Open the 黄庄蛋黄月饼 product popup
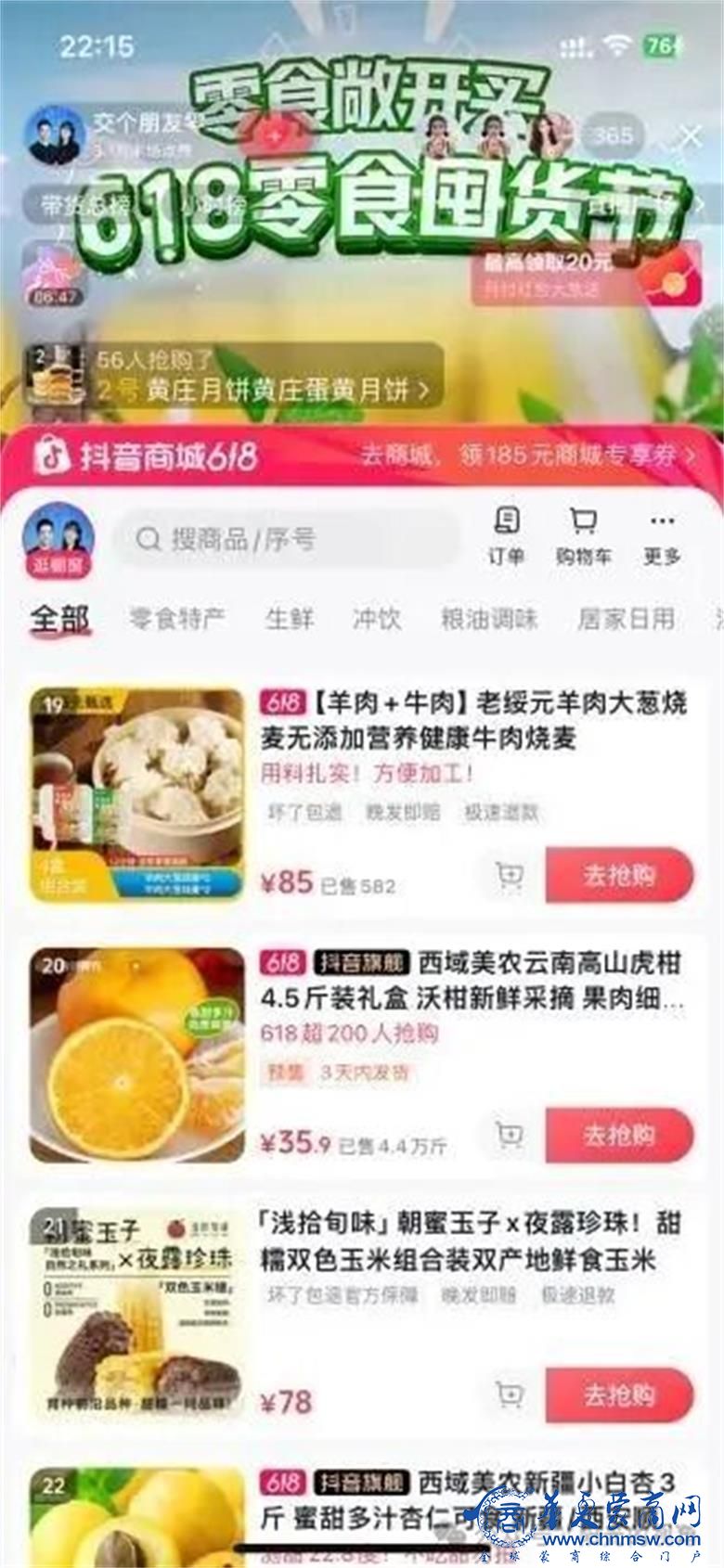 pyautogui.click(x=232, y=376)
